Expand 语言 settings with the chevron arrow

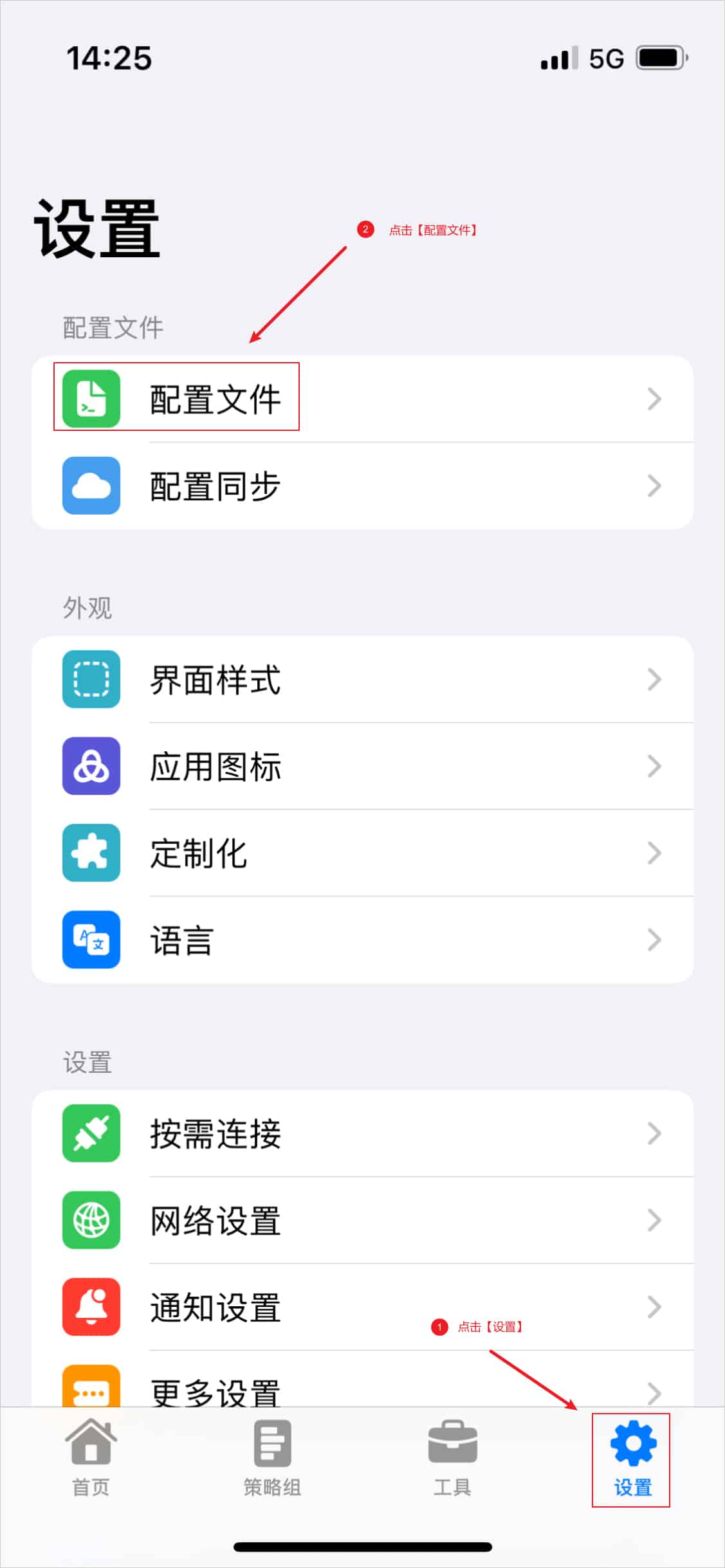(x=655, y=940)
